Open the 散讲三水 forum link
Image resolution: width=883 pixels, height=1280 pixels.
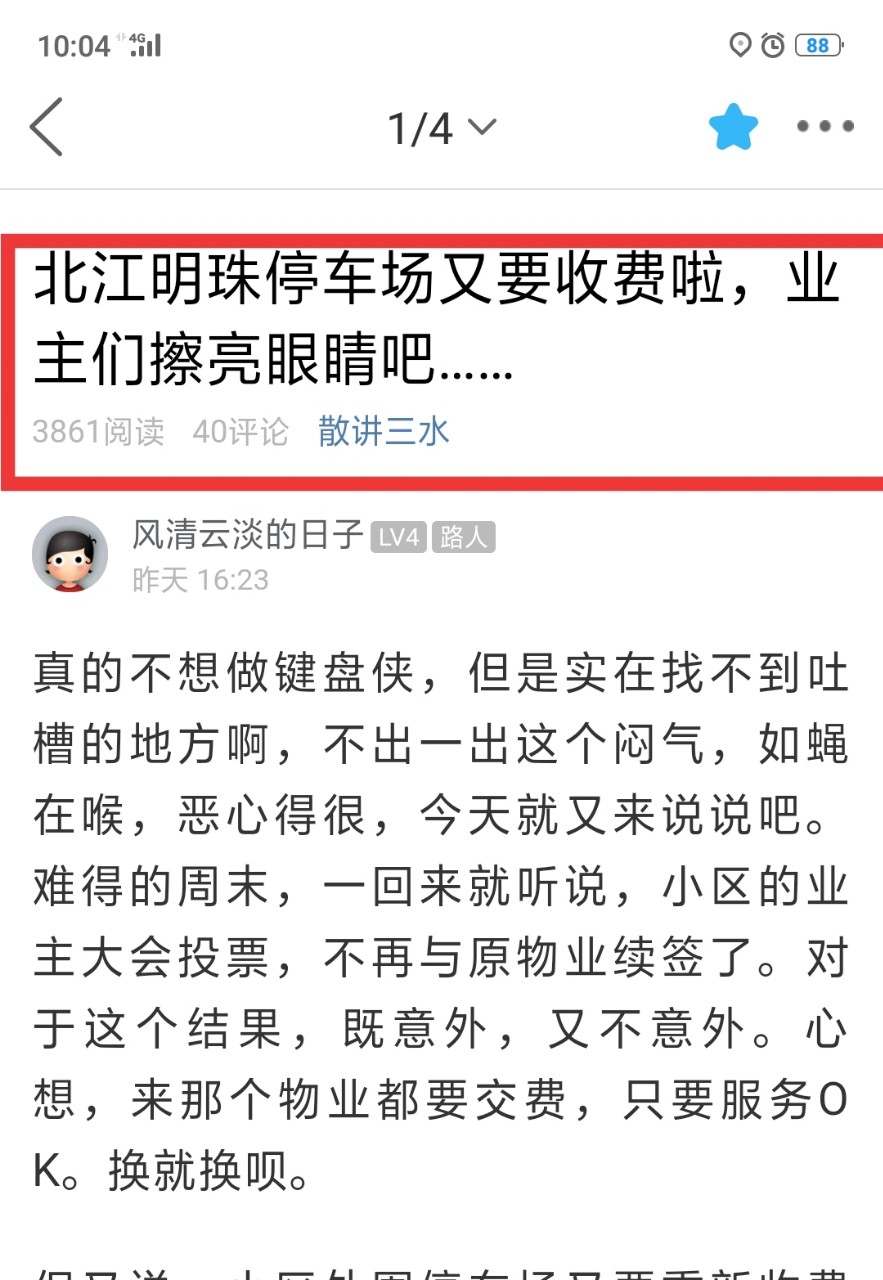click(383, 431)
